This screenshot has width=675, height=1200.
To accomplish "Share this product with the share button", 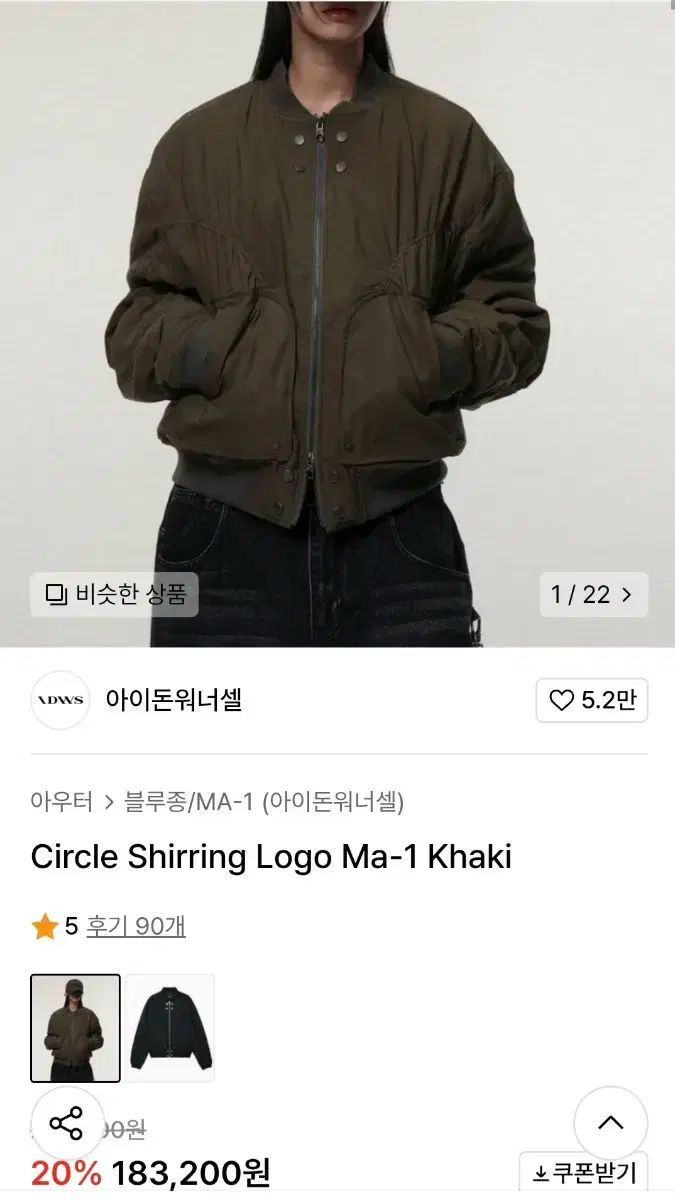I will pyautogui.click(x=67, y=1123).
